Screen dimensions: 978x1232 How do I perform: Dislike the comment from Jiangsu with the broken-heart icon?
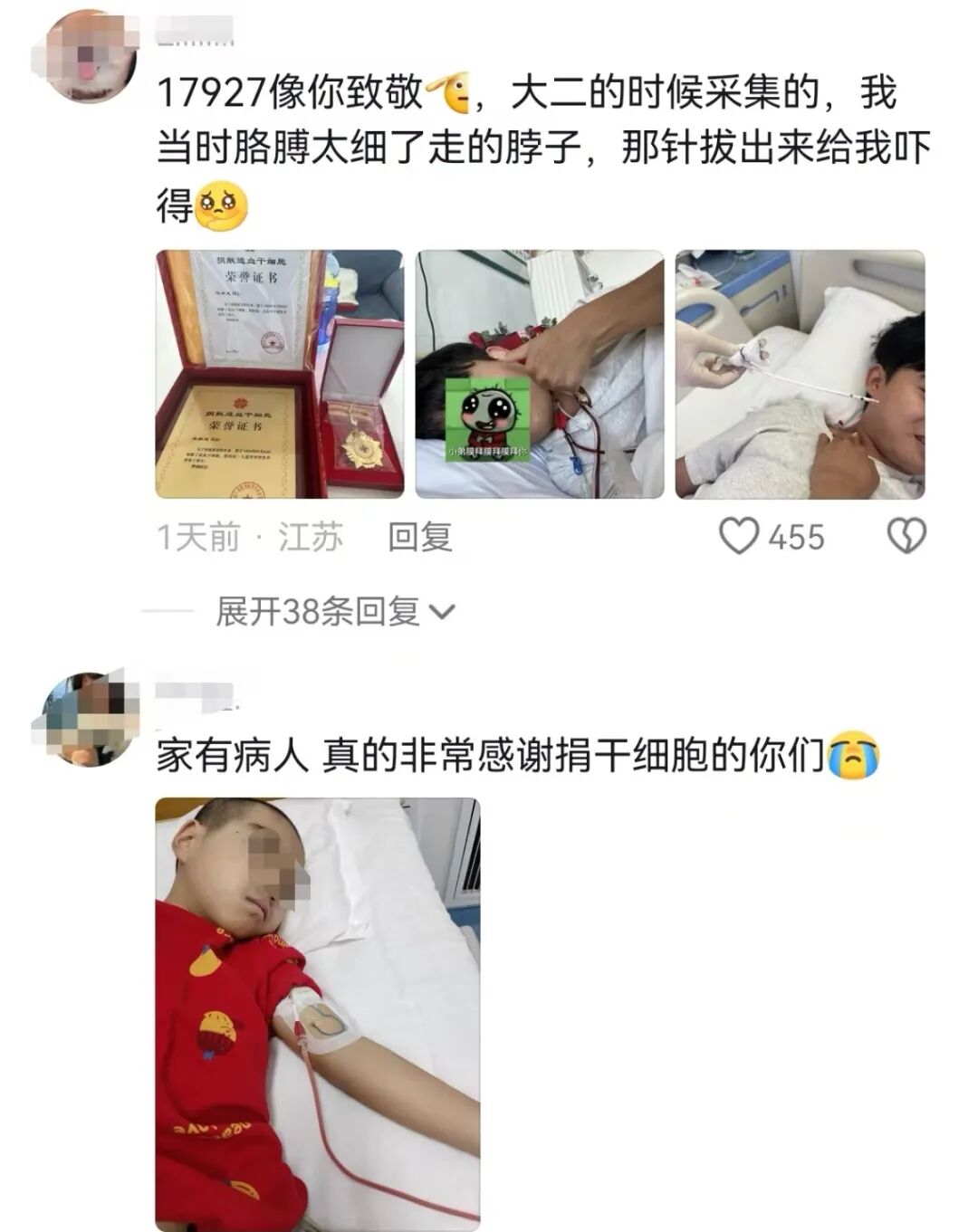tap(906, 536)
